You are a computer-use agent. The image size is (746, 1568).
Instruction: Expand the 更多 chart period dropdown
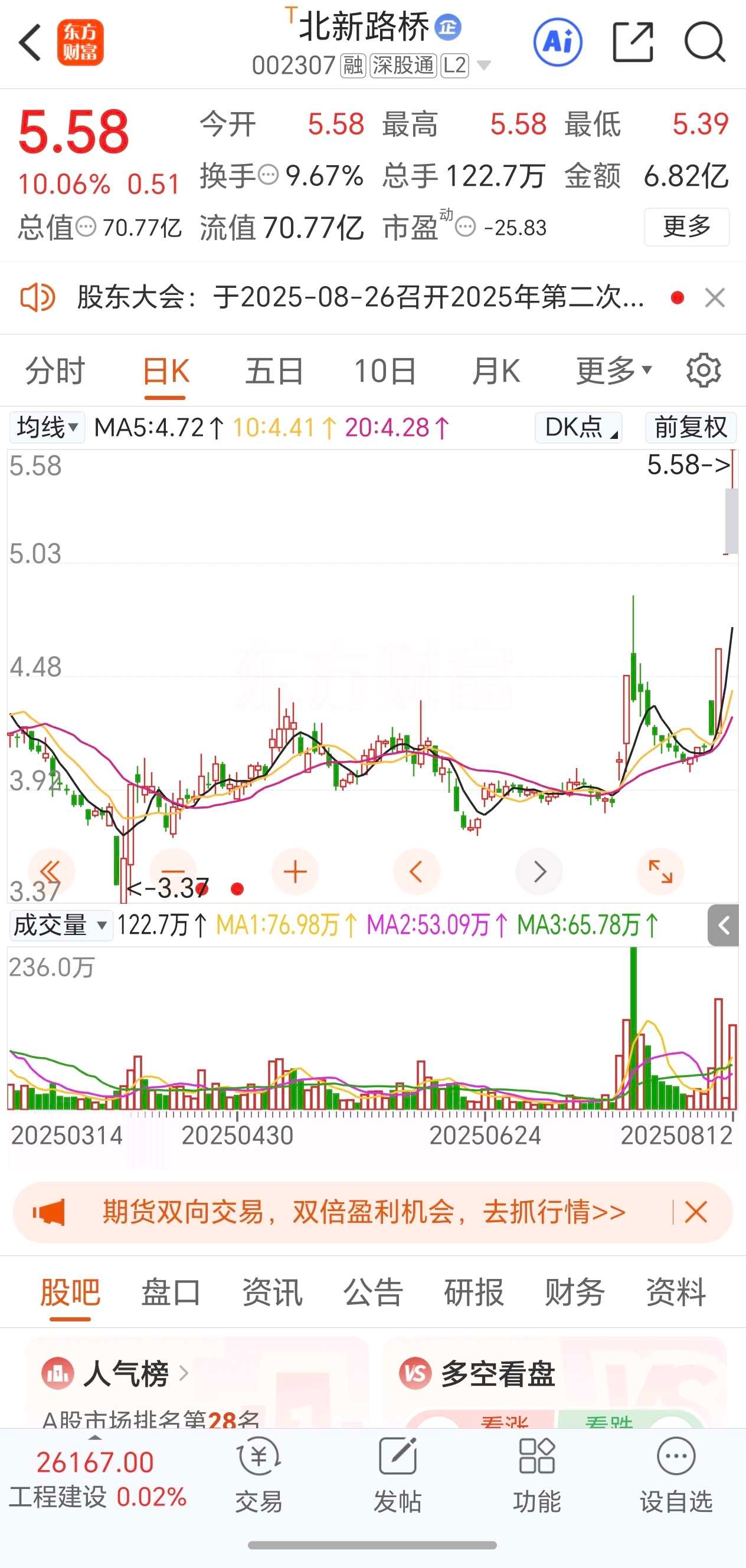click(x=614, y=370)
